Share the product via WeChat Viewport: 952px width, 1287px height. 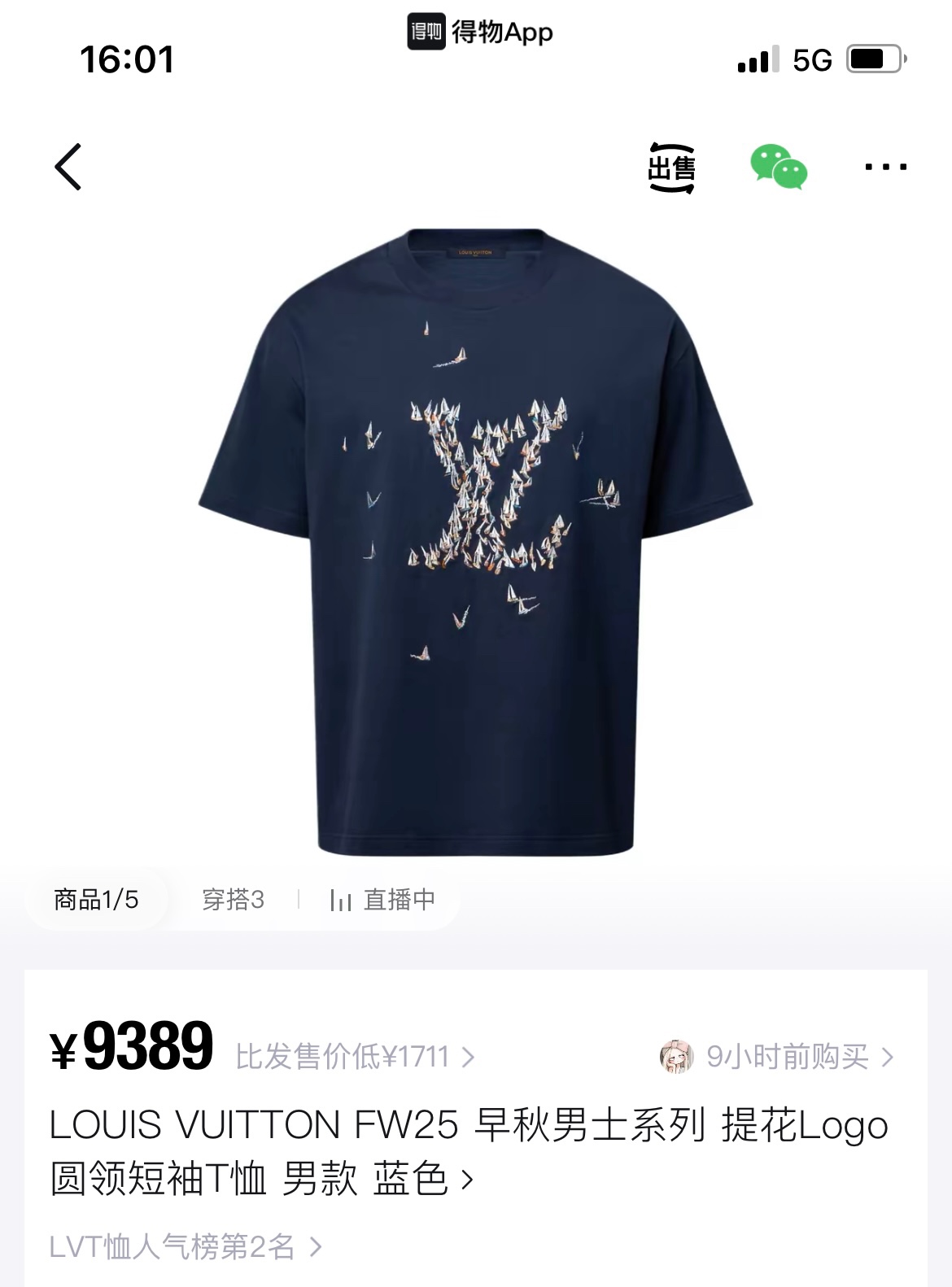click(779, 167)
